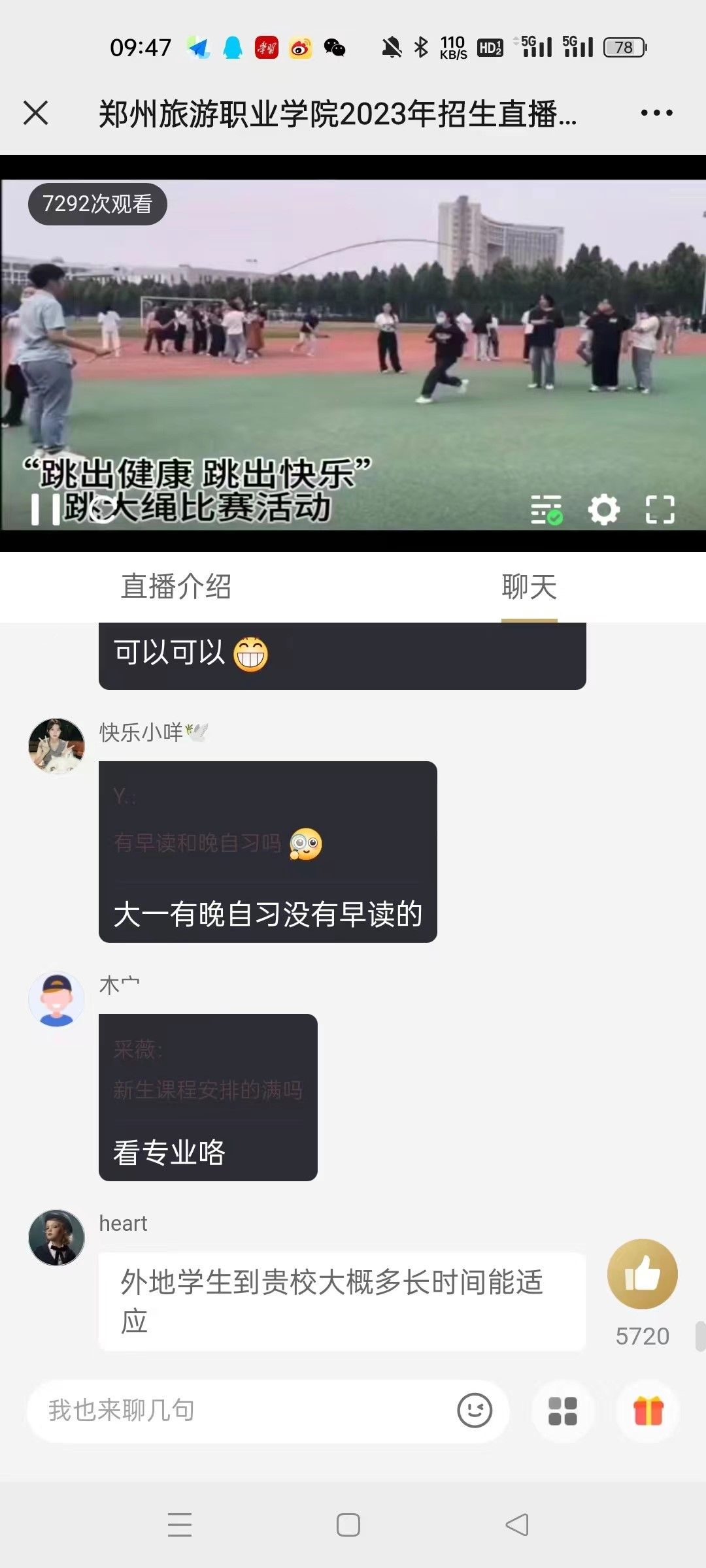
Task: Open the emoji picker in chat box
Action: pyautogui.click(x=475, y=1411)
